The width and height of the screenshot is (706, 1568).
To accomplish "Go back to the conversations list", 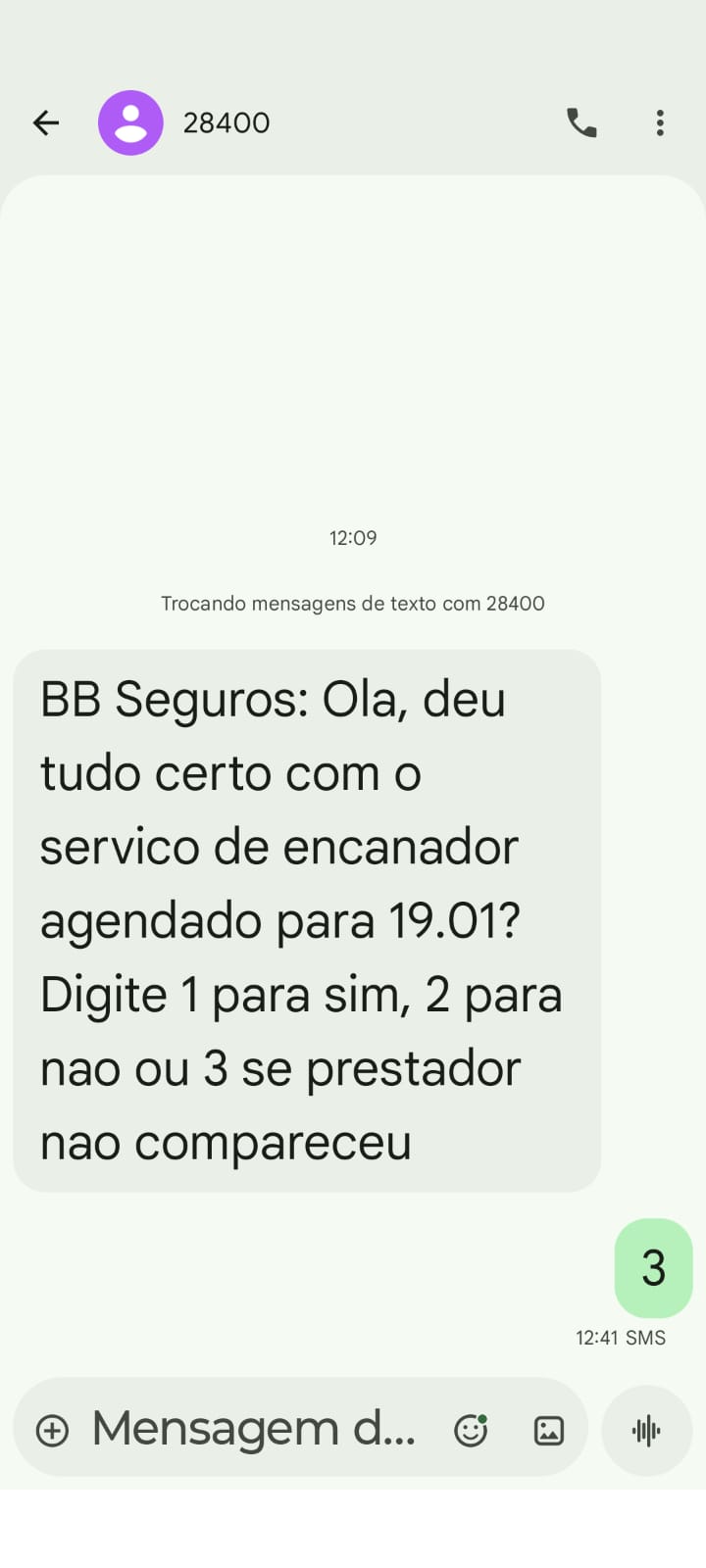I will click(x=46, y=122).
